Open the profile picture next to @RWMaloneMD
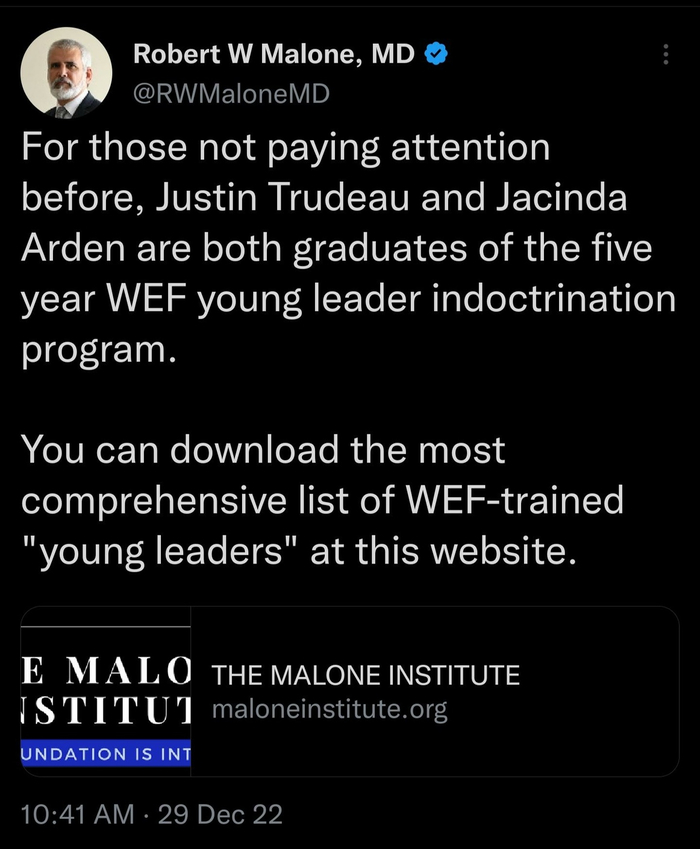 point(66,73)
